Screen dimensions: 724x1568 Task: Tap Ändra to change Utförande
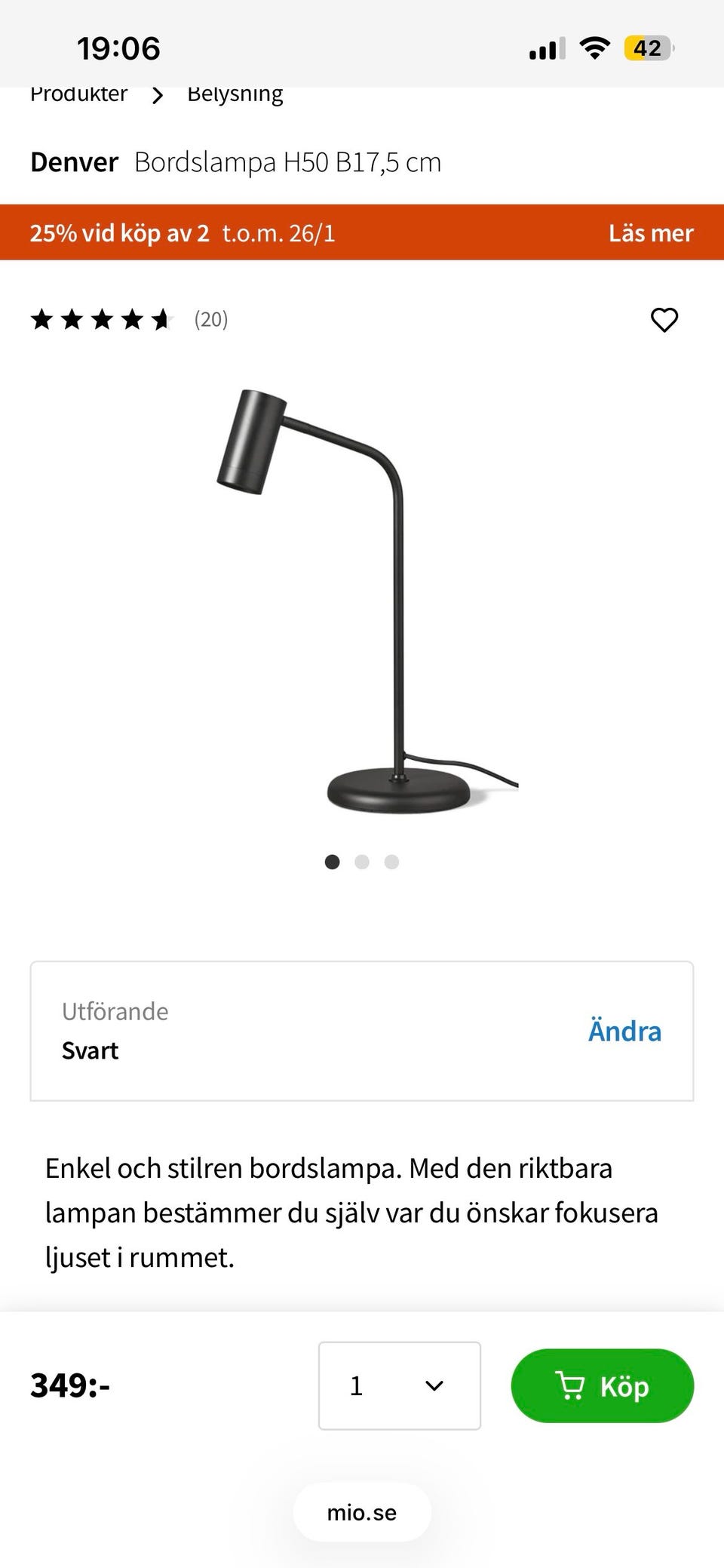624,1031
